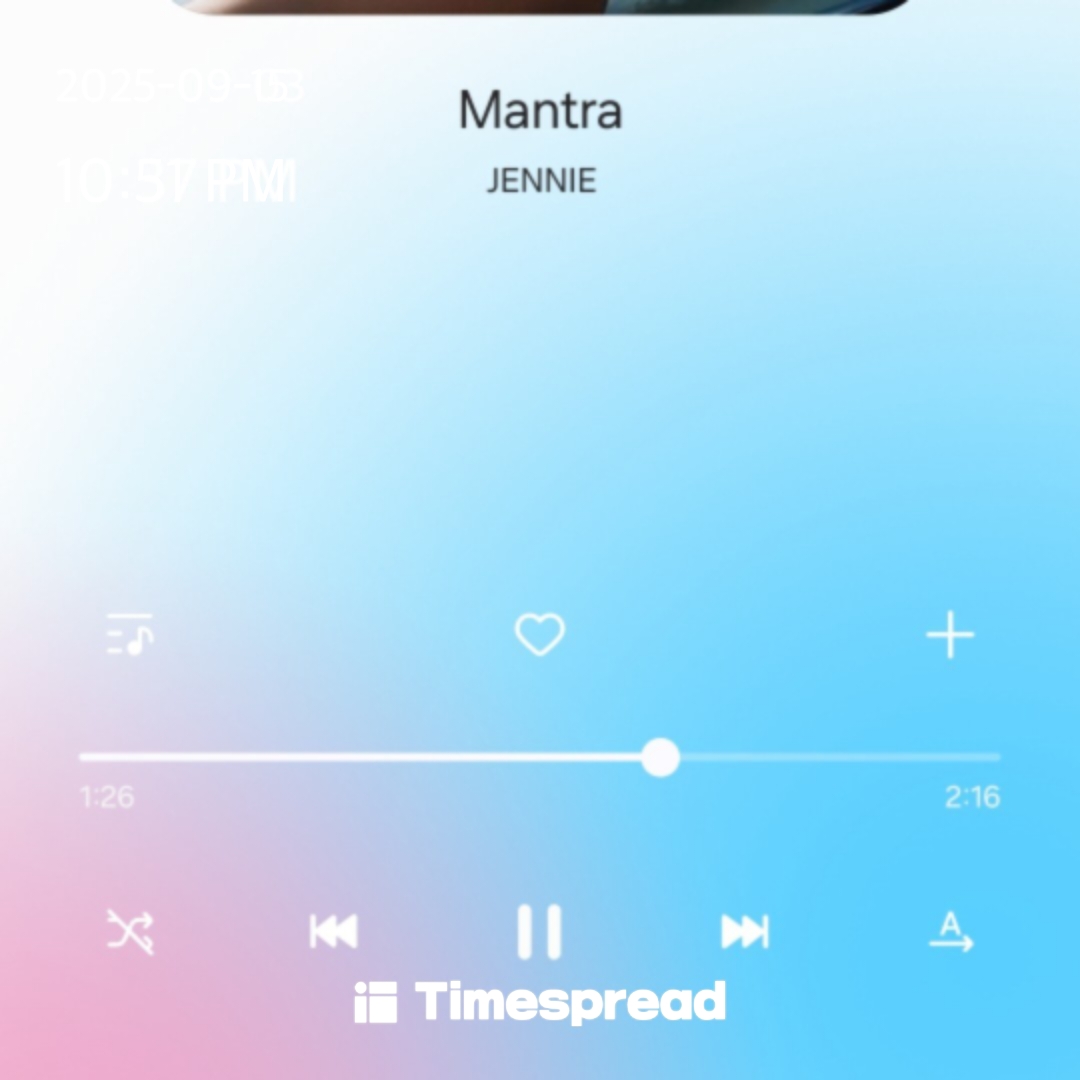Go back to the previous track
This screenshot has width=1080, height=1080.
(x=333, y=932)
